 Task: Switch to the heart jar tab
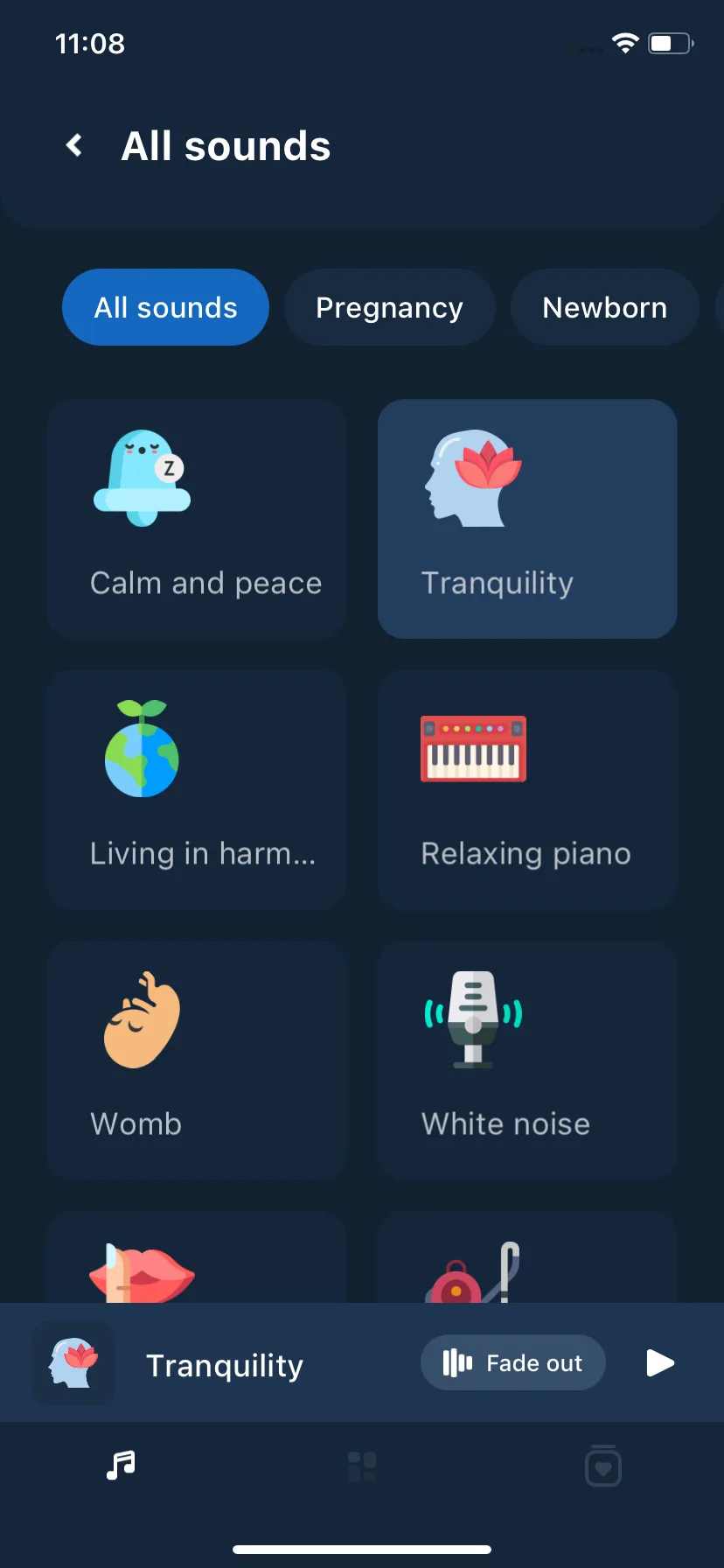click(602, 1466)
